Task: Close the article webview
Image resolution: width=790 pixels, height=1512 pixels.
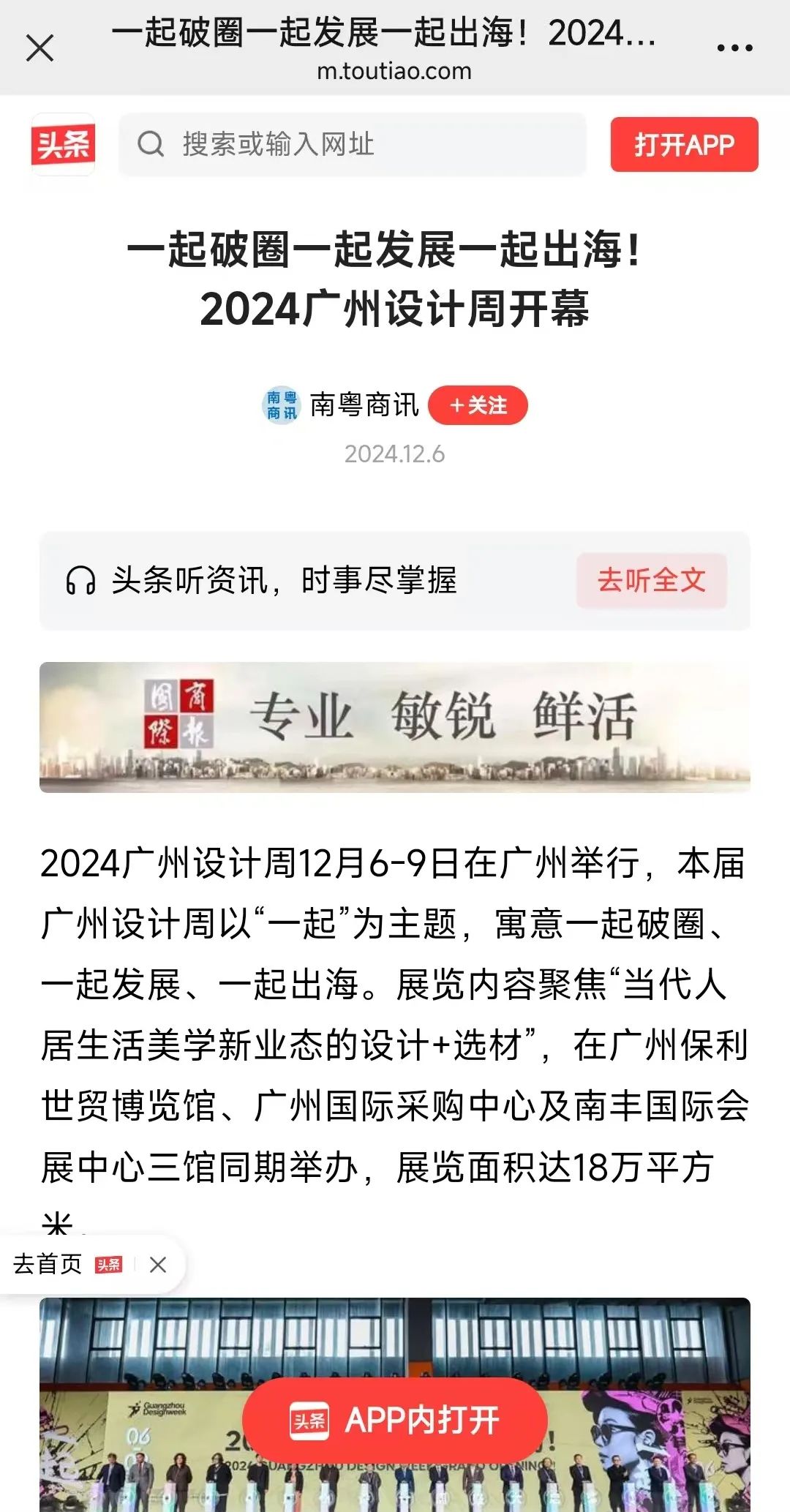Action: pyautogui.click(x=39, y=49)
